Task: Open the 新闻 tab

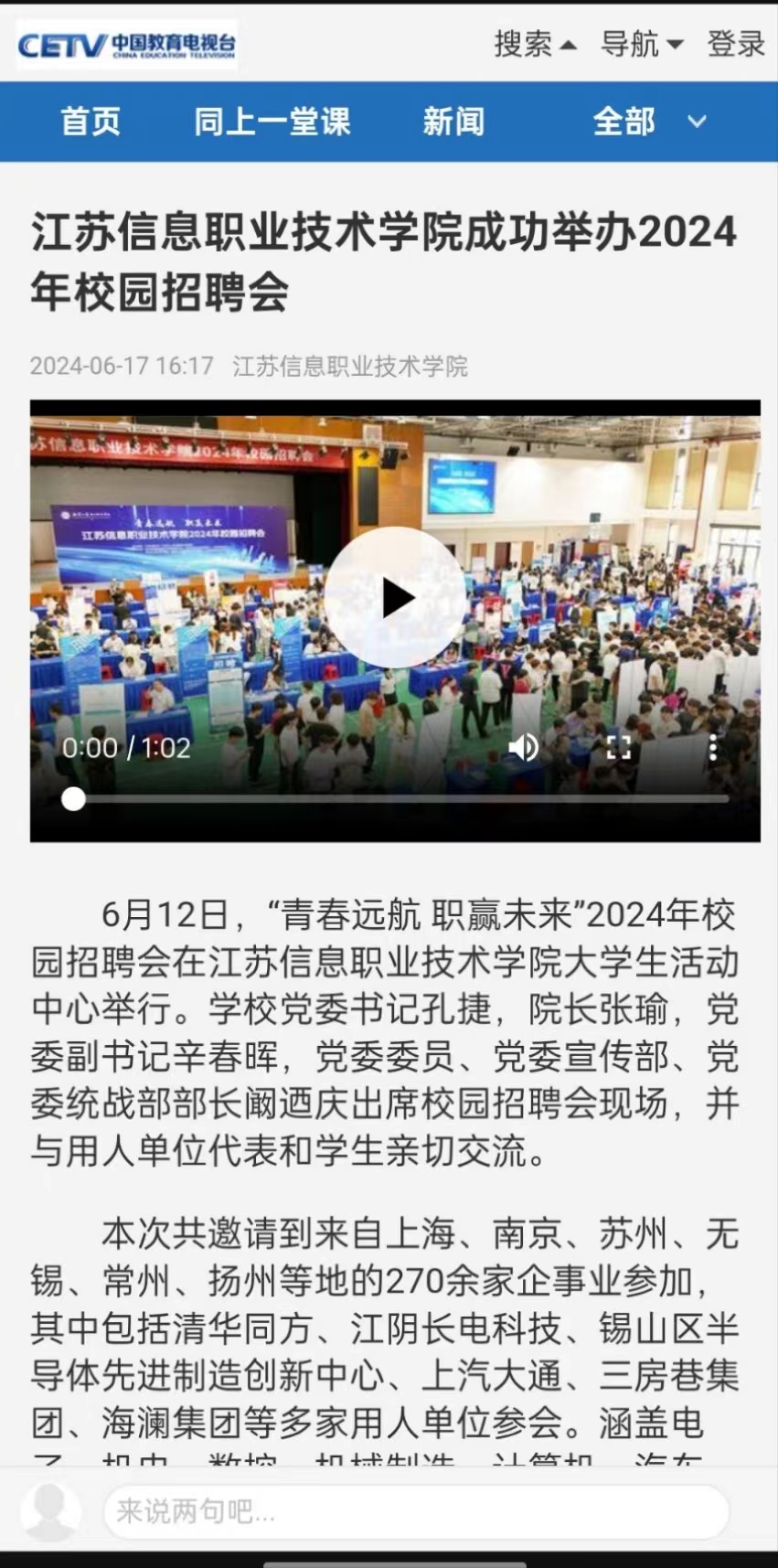Action: [453, 122]
